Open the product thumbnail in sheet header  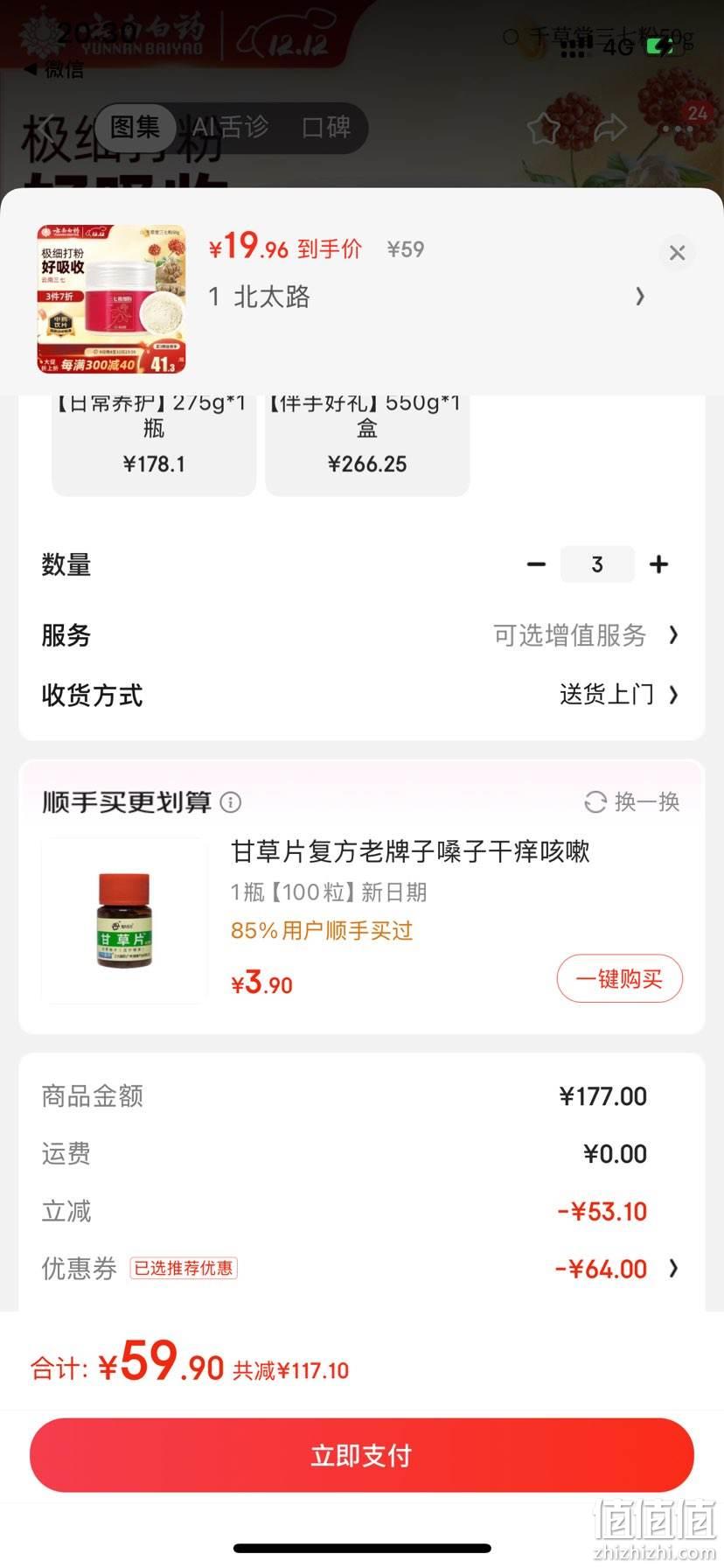coord(111,299)
